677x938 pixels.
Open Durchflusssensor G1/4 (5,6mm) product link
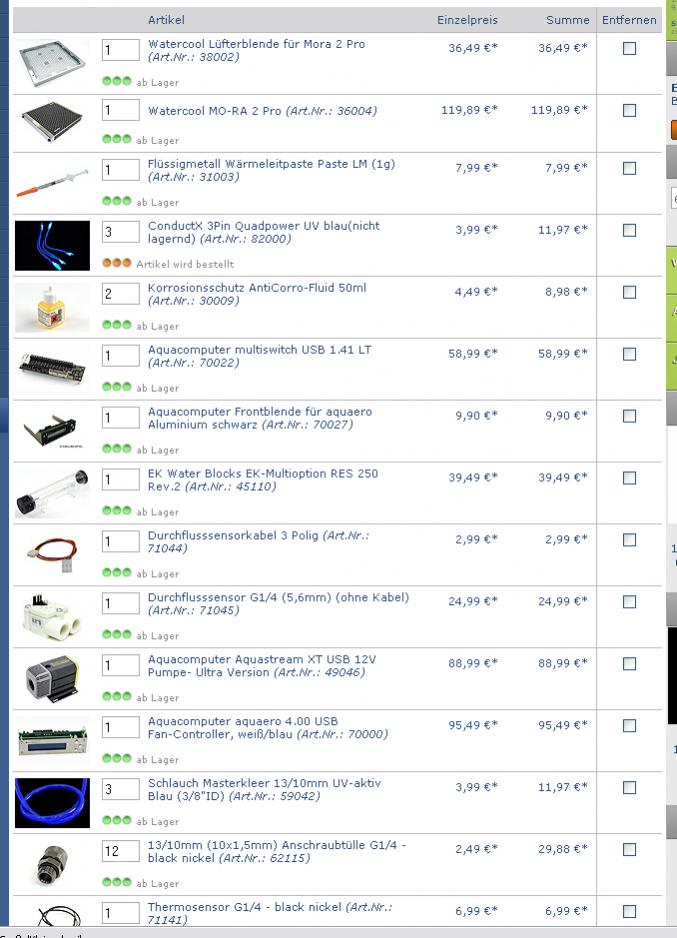point(278,598)
